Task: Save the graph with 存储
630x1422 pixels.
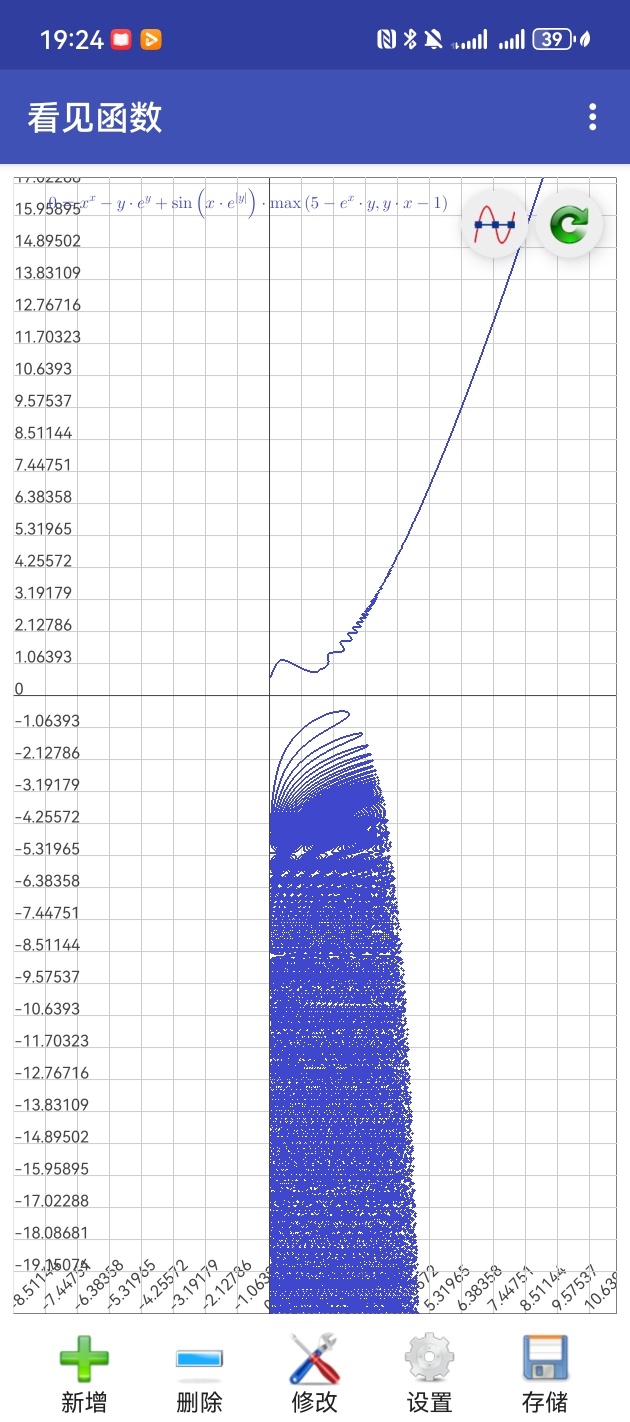Action: click(545, 1372)
